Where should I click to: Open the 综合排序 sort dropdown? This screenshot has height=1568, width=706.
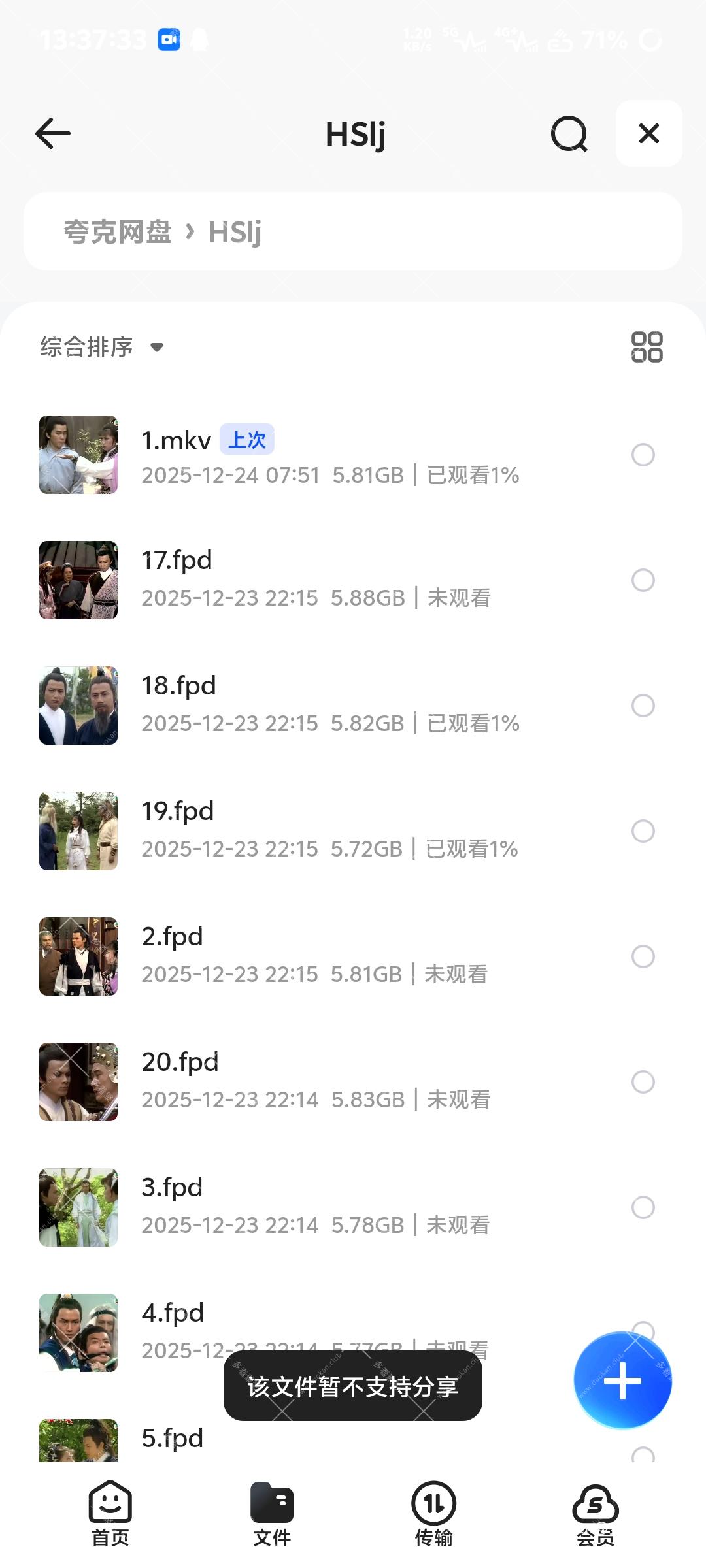coord(99,347)
